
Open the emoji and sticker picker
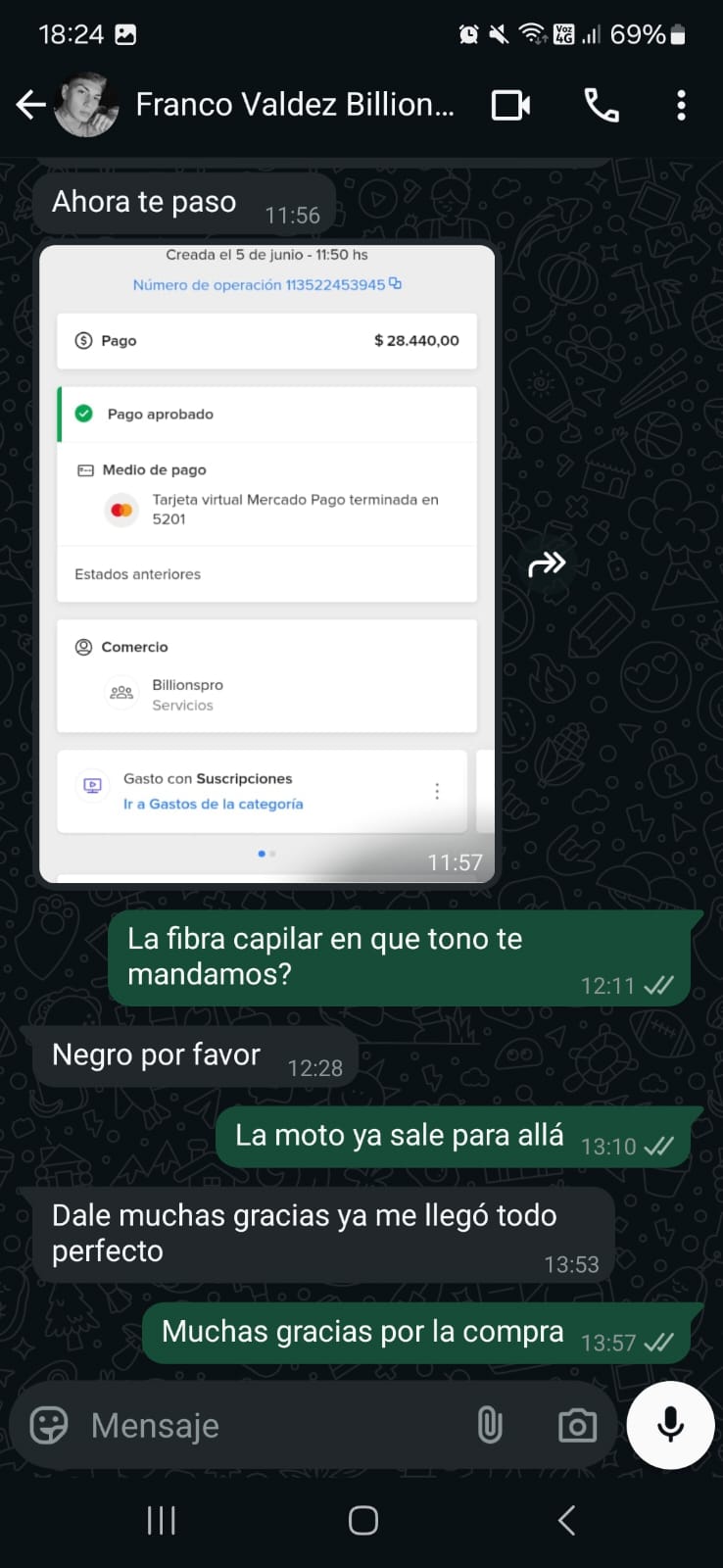[49, 1425]
